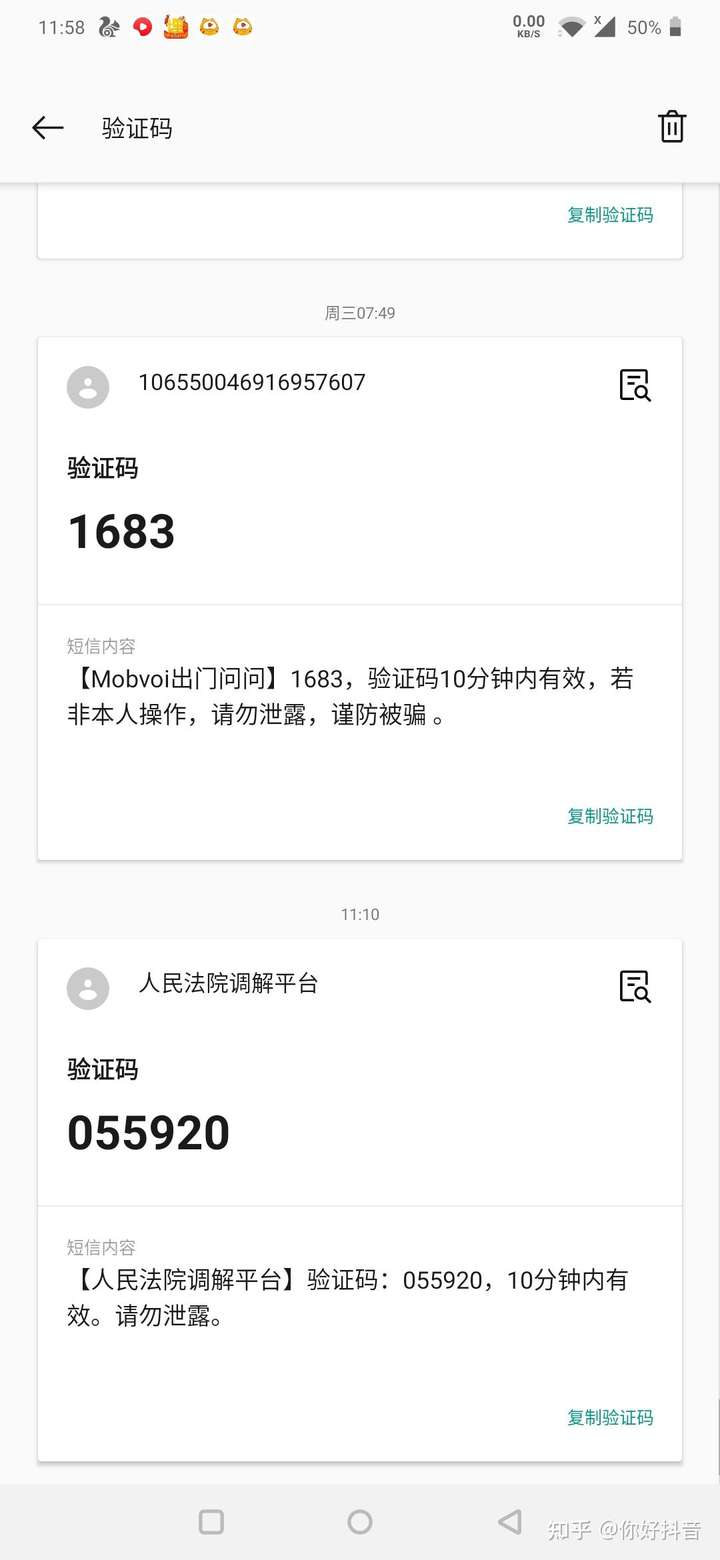
Task: Copy the Mobvoi verification code 1683
Action: [610, 816]
